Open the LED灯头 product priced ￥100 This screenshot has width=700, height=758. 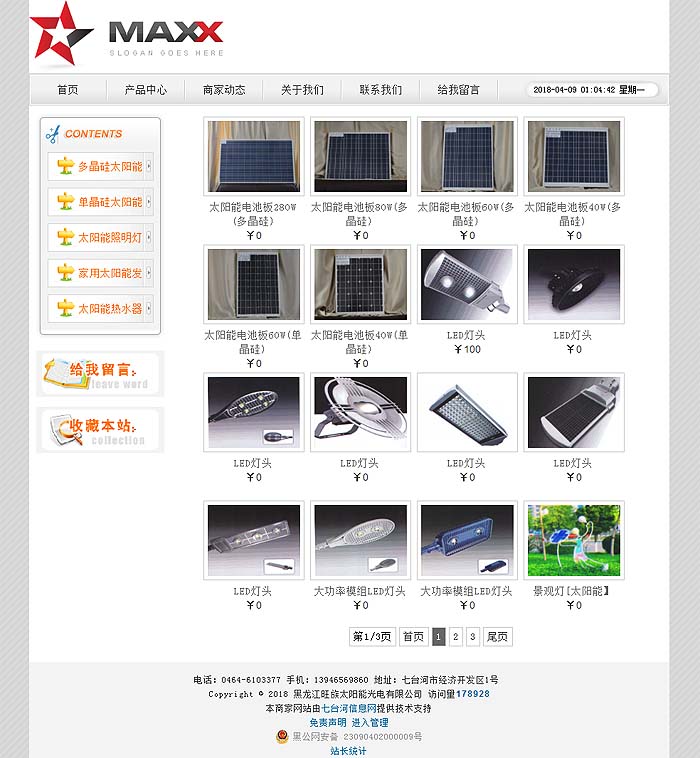click(467, 285)
